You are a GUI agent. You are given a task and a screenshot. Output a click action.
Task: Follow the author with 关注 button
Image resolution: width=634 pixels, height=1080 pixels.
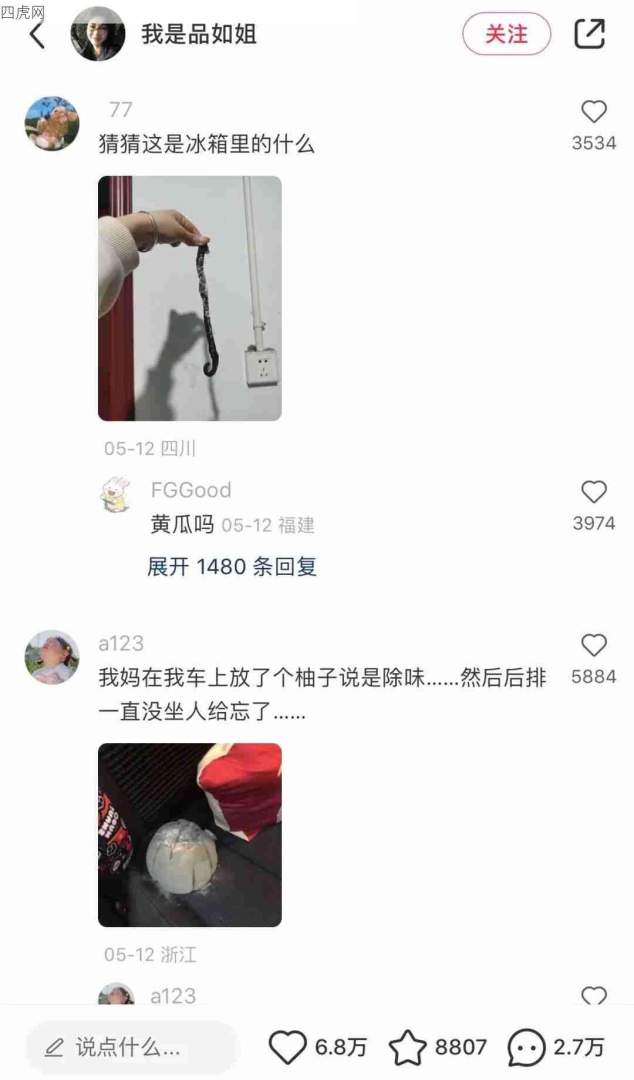[506, 34]
